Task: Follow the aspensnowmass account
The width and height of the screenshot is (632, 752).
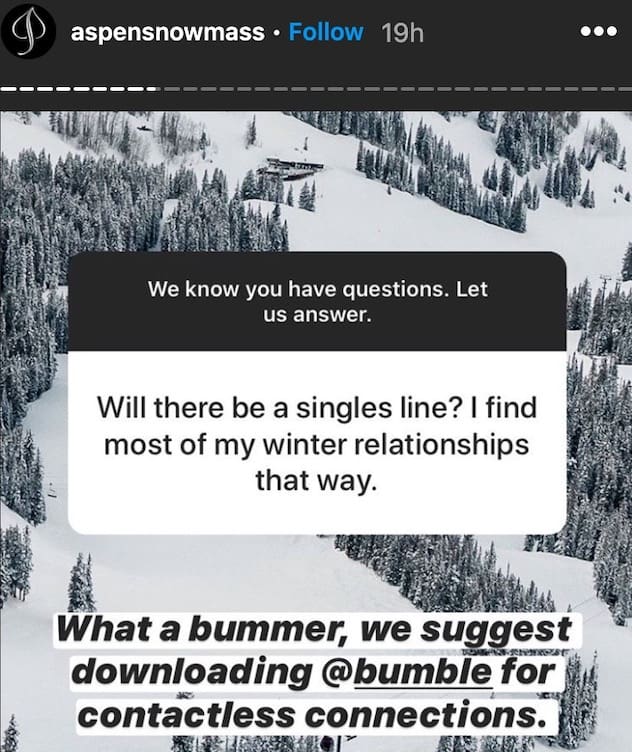Action: click(x=326, y=32)
